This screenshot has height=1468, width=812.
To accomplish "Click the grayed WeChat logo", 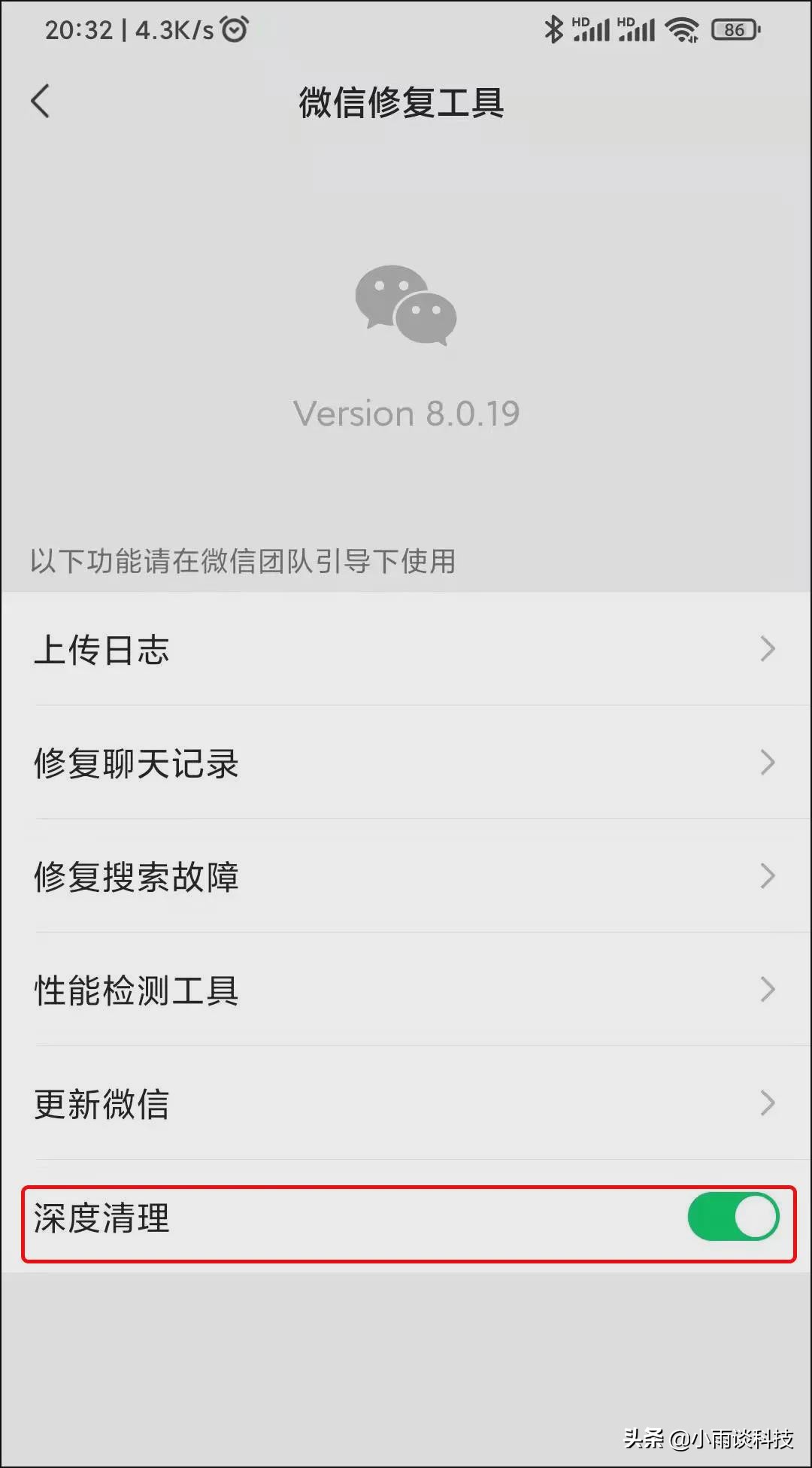I will pyautogui.click(x=406, y=307).
